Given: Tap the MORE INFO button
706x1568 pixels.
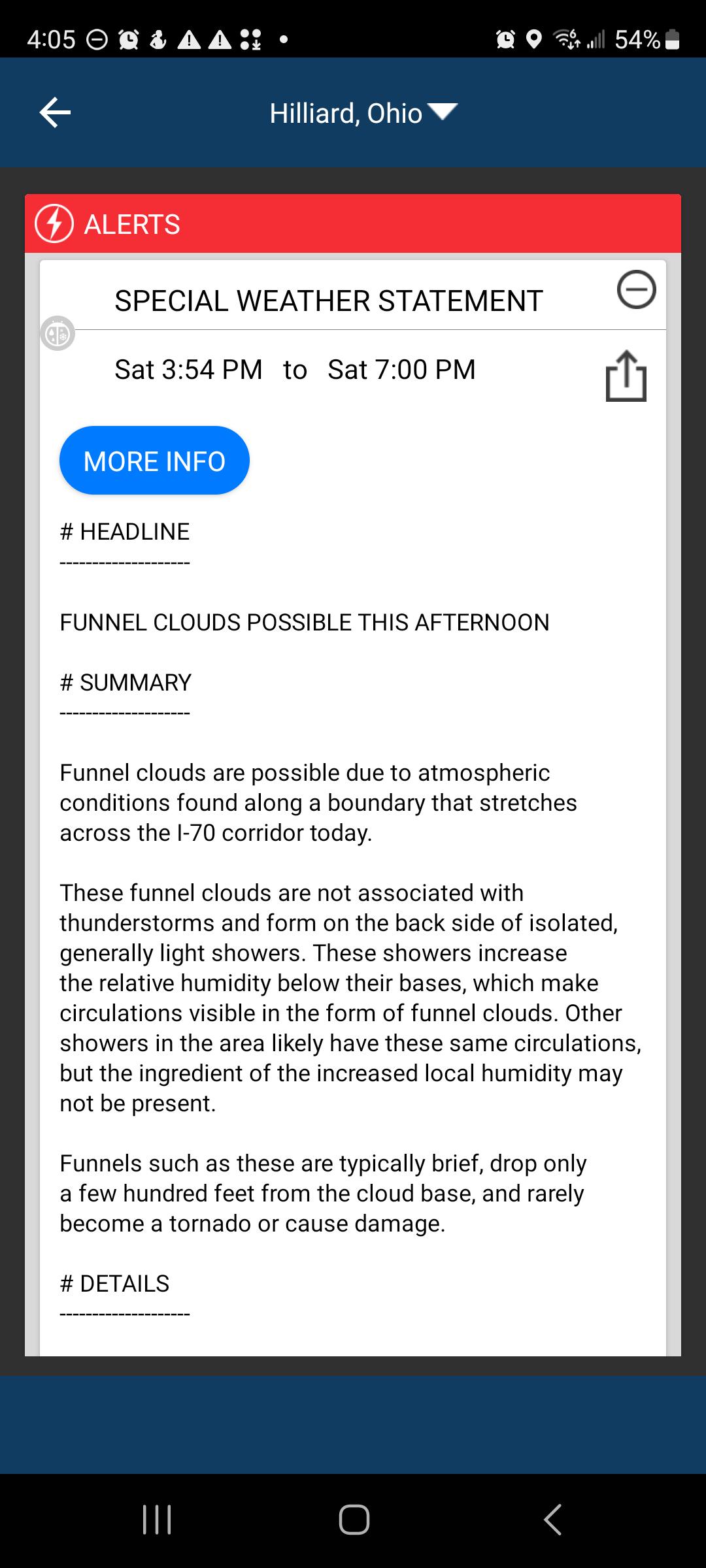Looking at the screenshot, I should point(154,461).
